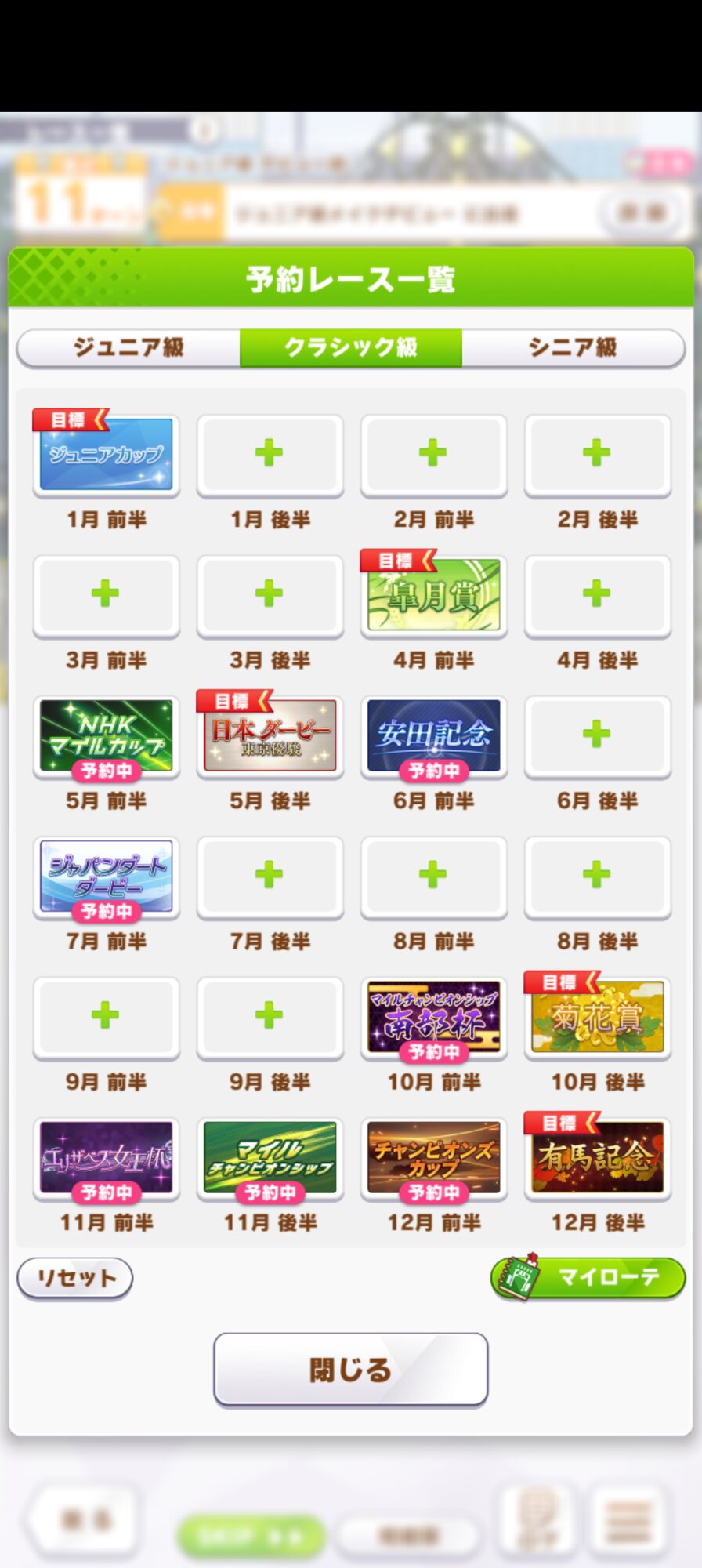This screenshot has height=1568, width=702.
Task: Add a race for 2月 前半
Action: (433, 454)
